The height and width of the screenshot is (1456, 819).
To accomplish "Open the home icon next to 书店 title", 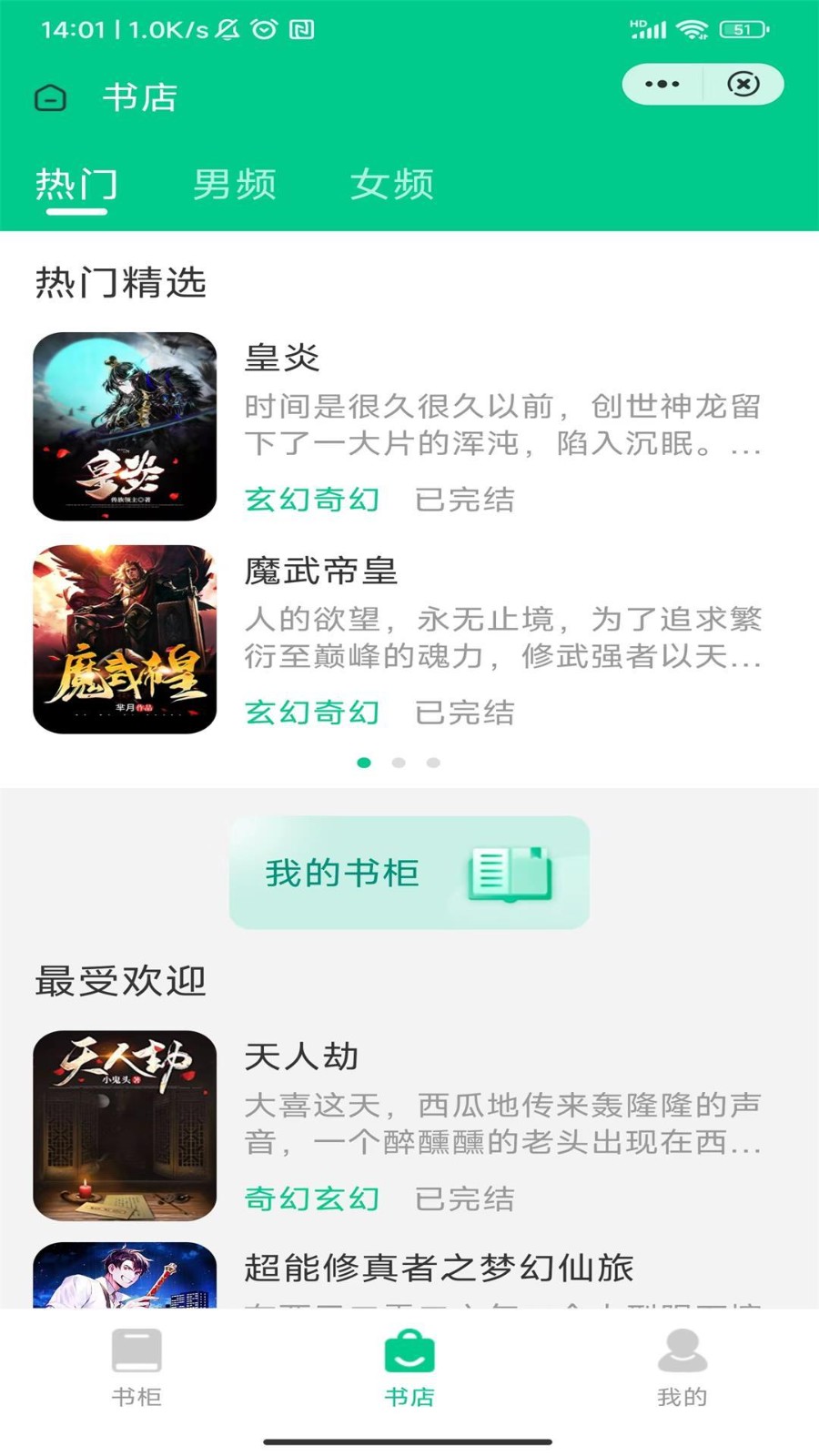I will [51, 97].
